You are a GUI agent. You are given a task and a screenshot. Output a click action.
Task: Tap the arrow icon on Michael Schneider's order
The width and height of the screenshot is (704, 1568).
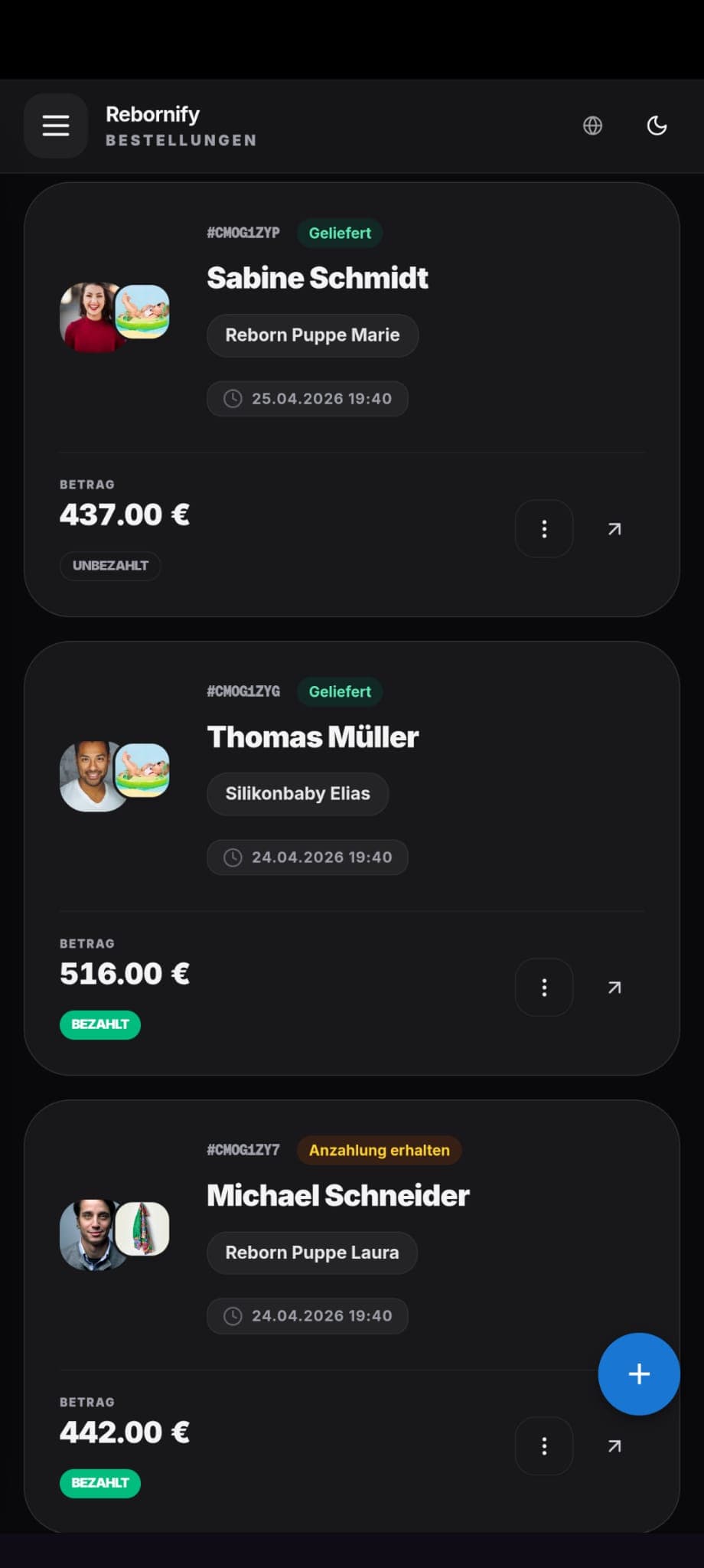(614, 1446)
